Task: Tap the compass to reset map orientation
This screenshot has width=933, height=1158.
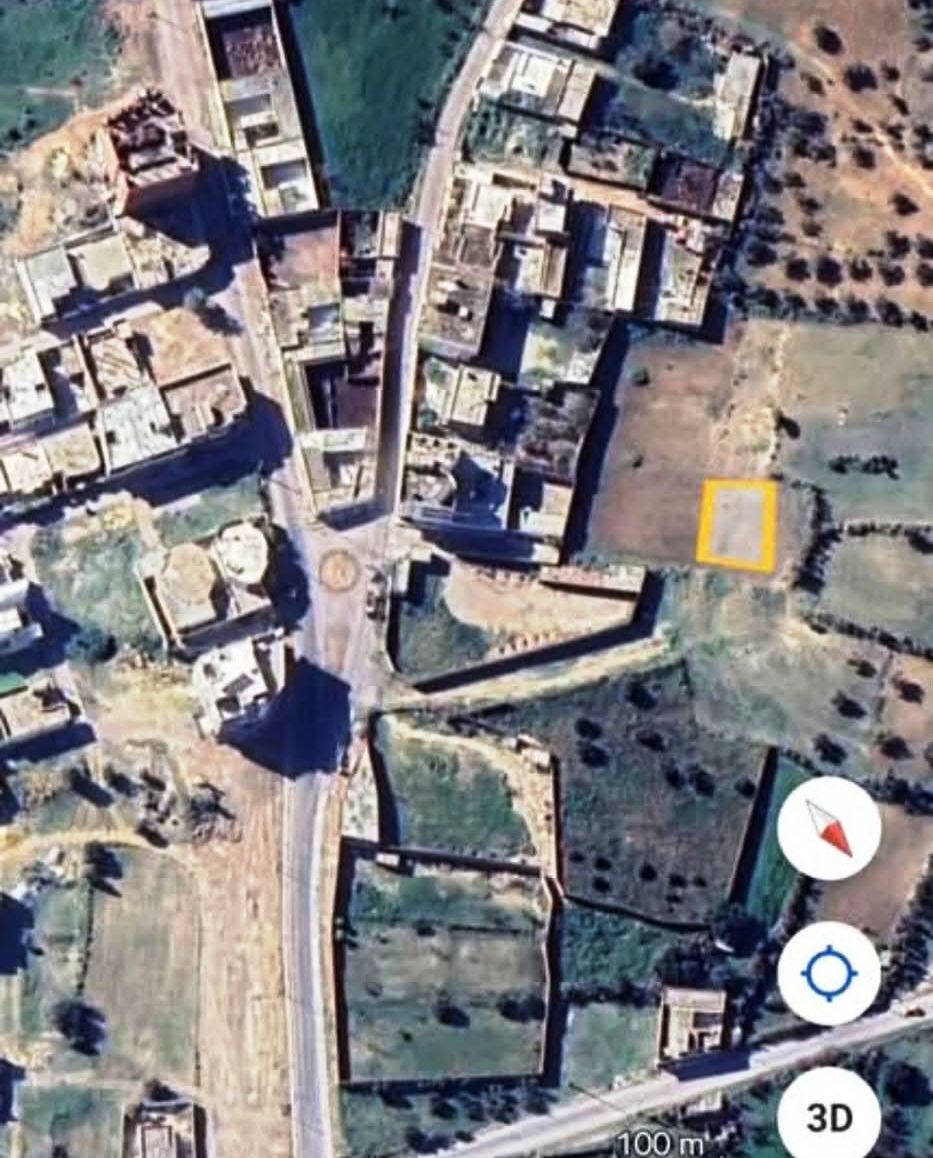Action: pyautogui.click(x=829, y=829)
